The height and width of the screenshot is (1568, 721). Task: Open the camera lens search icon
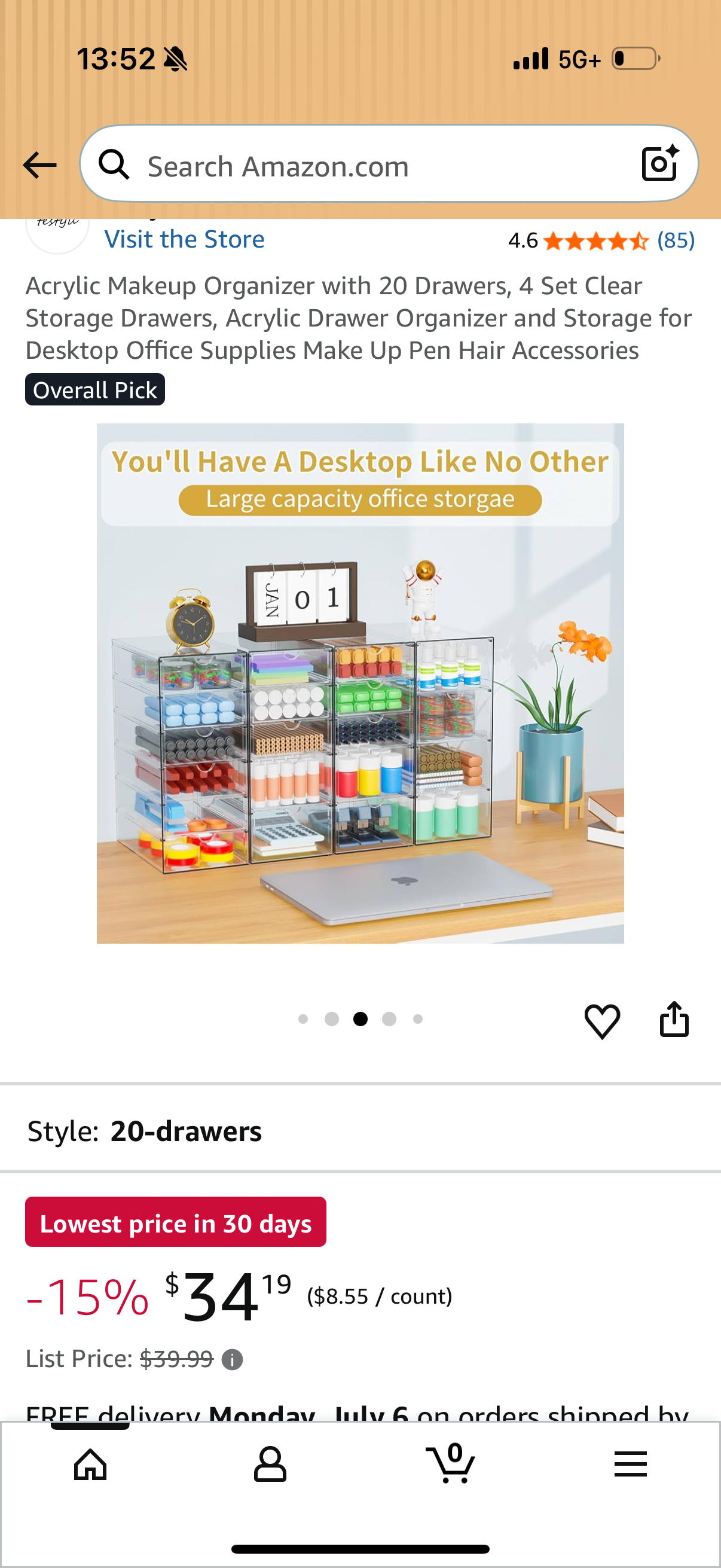[660, 163]
